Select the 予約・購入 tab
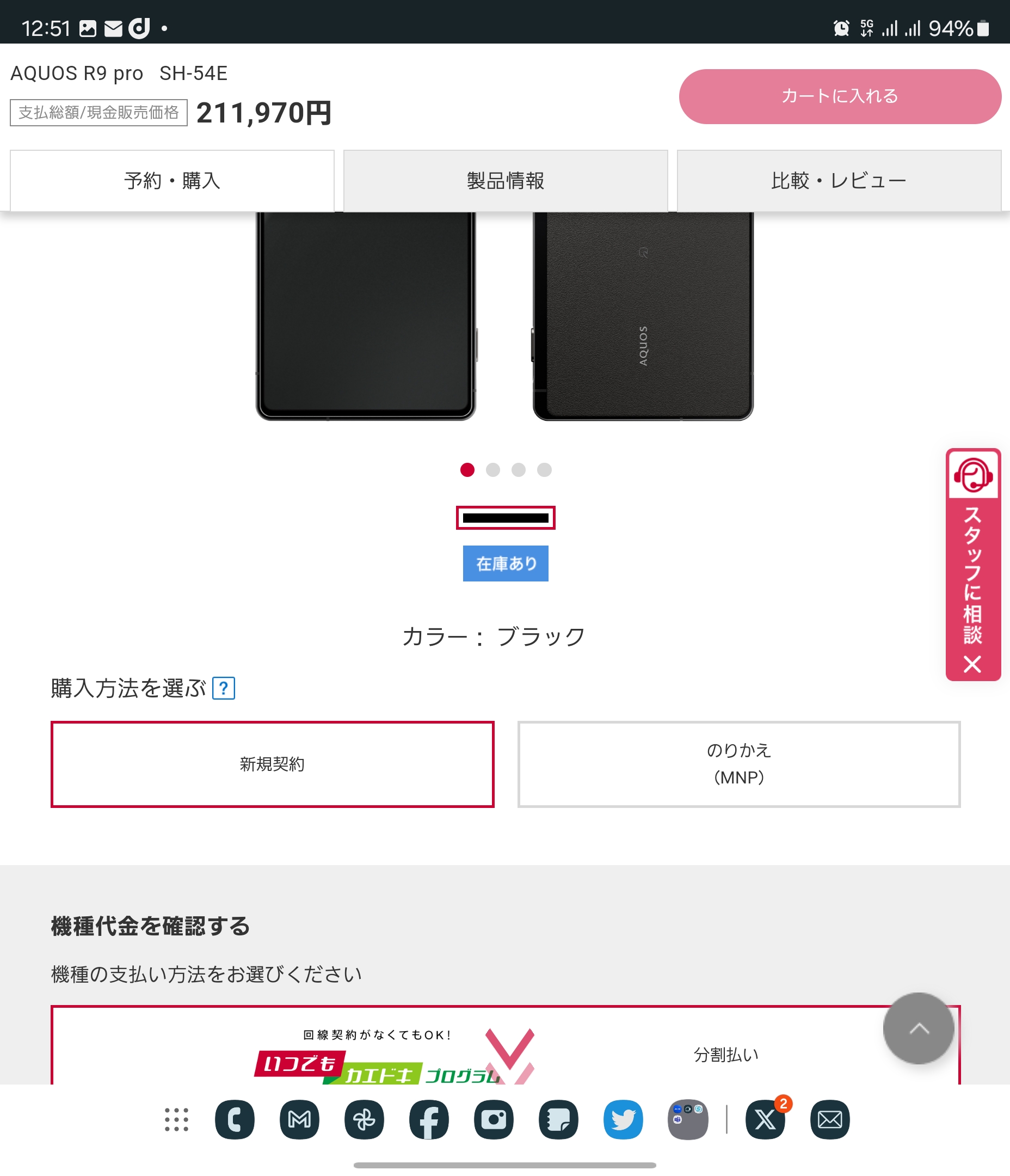1010x1176 pixels. coord(172,181)
